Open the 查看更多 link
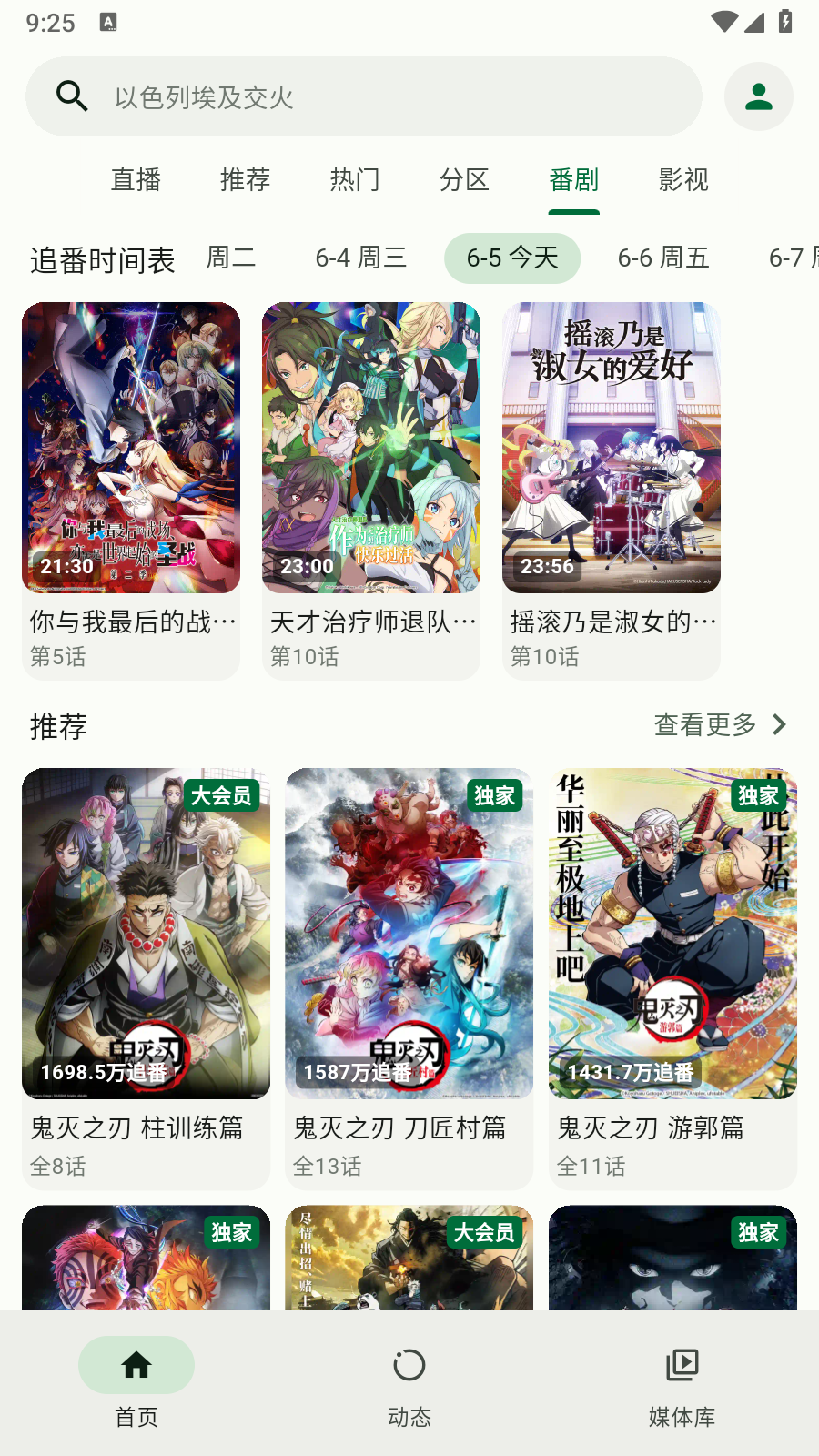Image resolution: width=819 pixels, height=1456 pixels. [703, 725]
